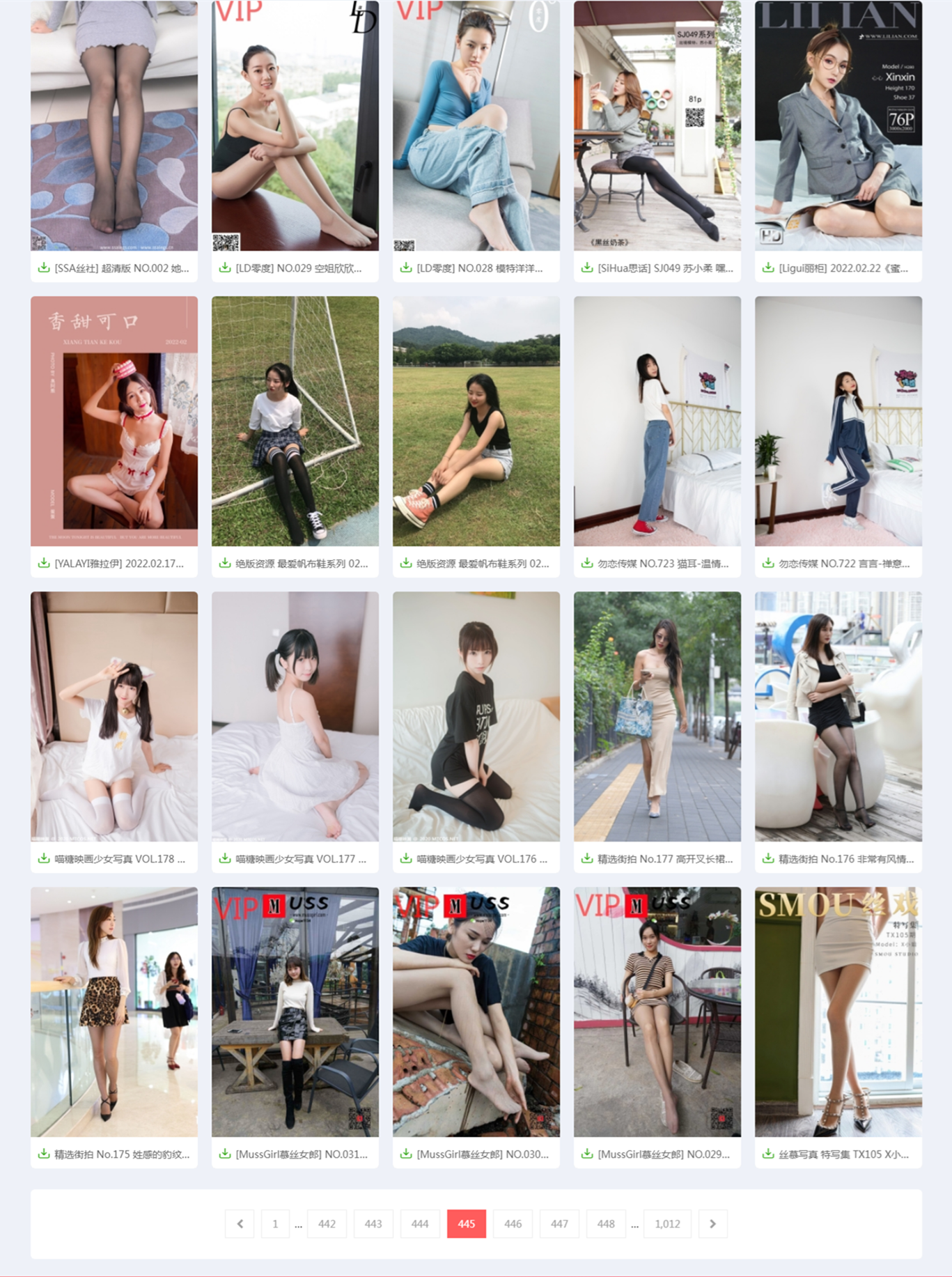View the SiHua思话 SJ049 album
This screenshot has width=952, height=1277.
click(x=664, y=268)
